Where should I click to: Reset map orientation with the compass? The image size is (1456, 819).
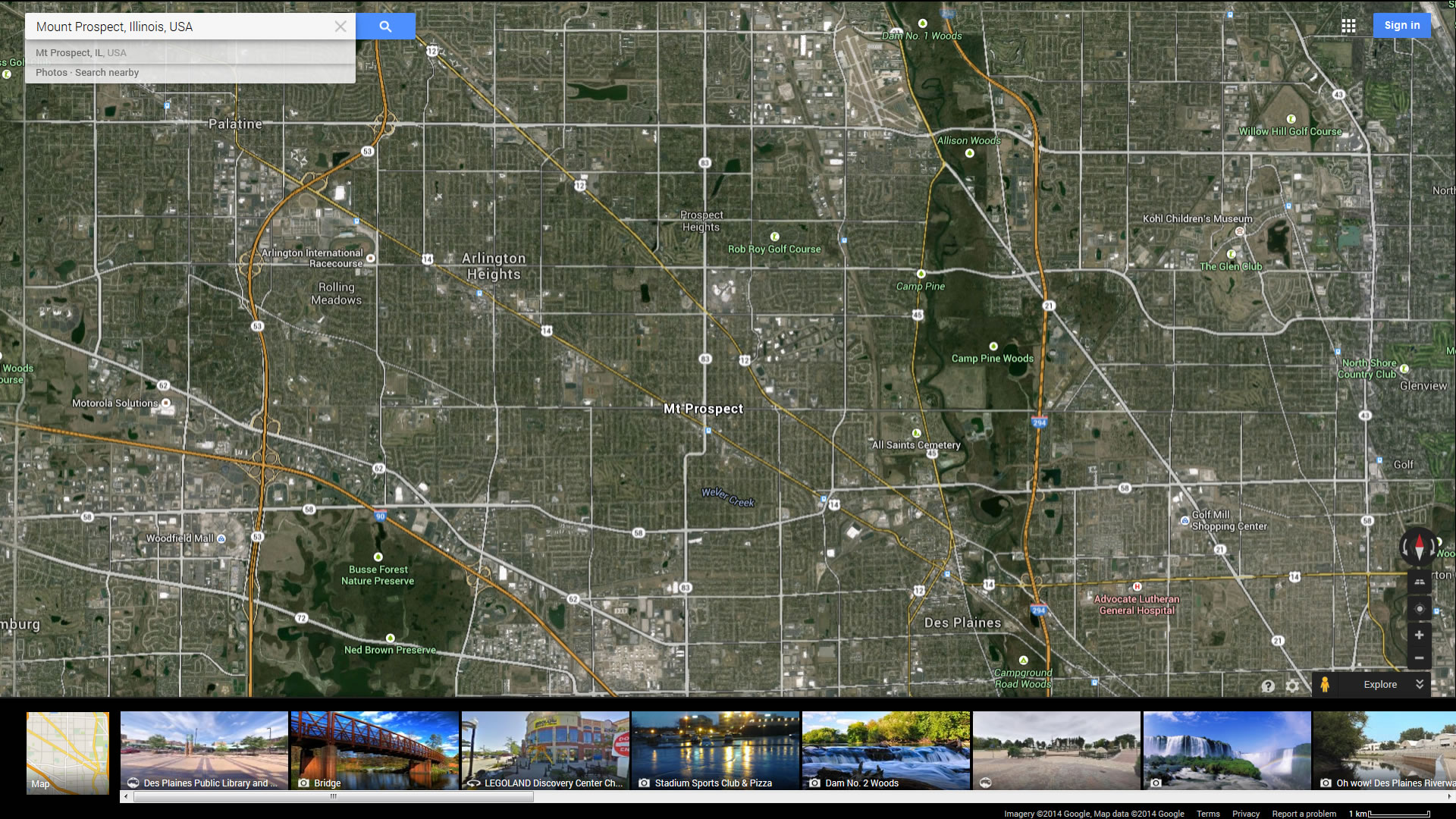1419,546
